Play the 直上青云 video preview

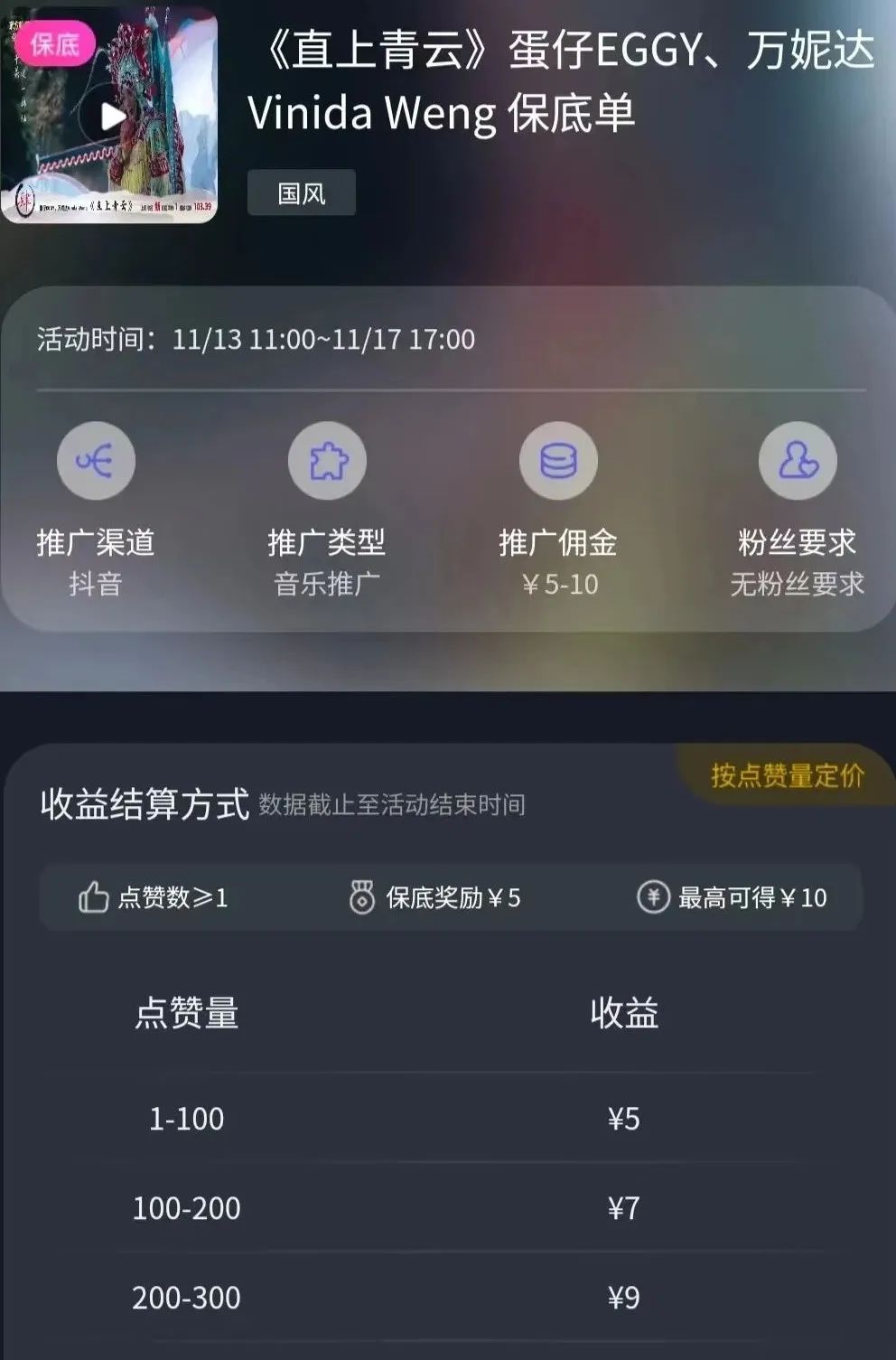111,116
